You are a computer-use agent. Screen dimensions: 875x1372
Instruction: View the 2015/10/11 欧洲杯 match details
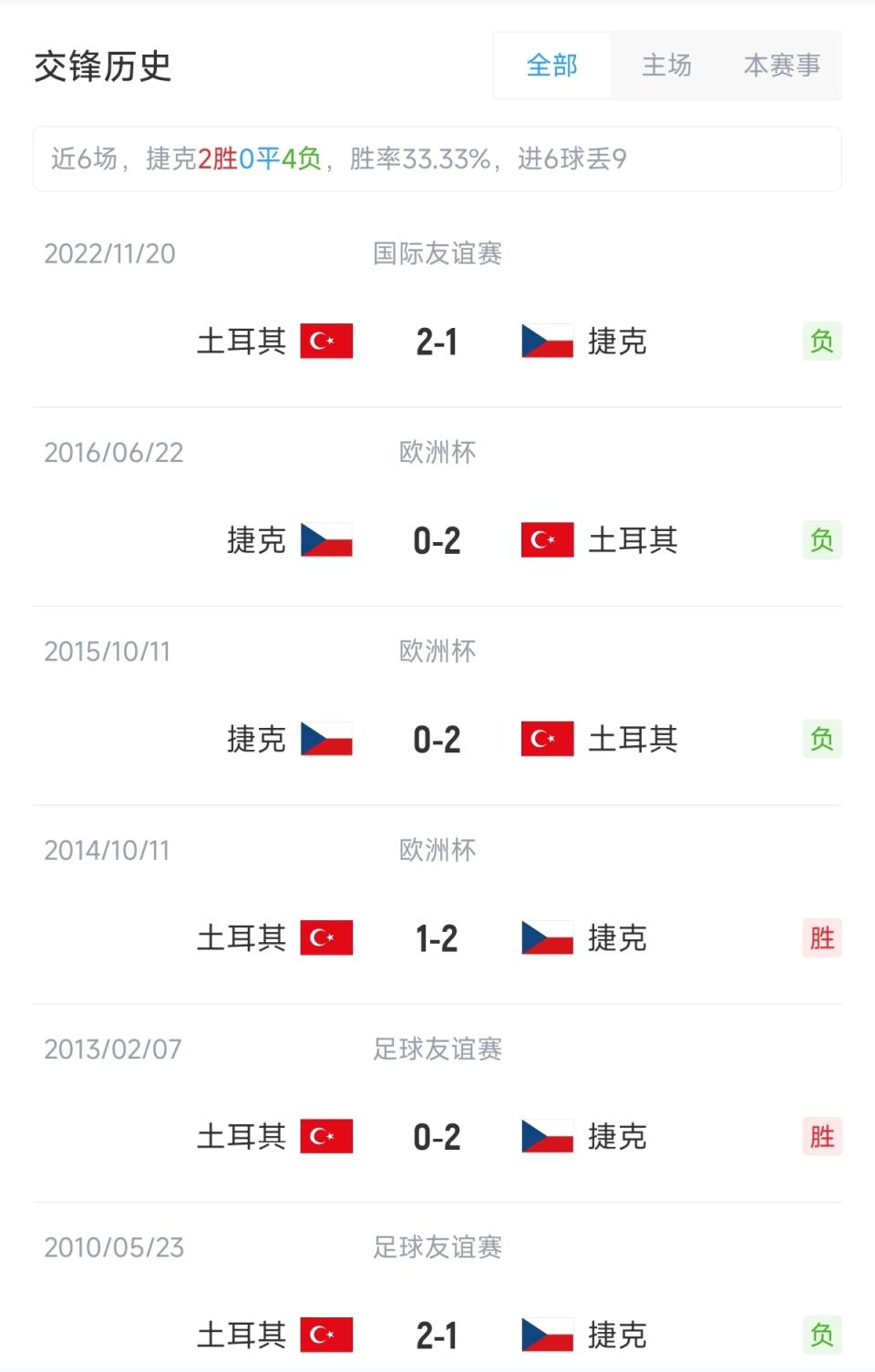click(437, 739)
